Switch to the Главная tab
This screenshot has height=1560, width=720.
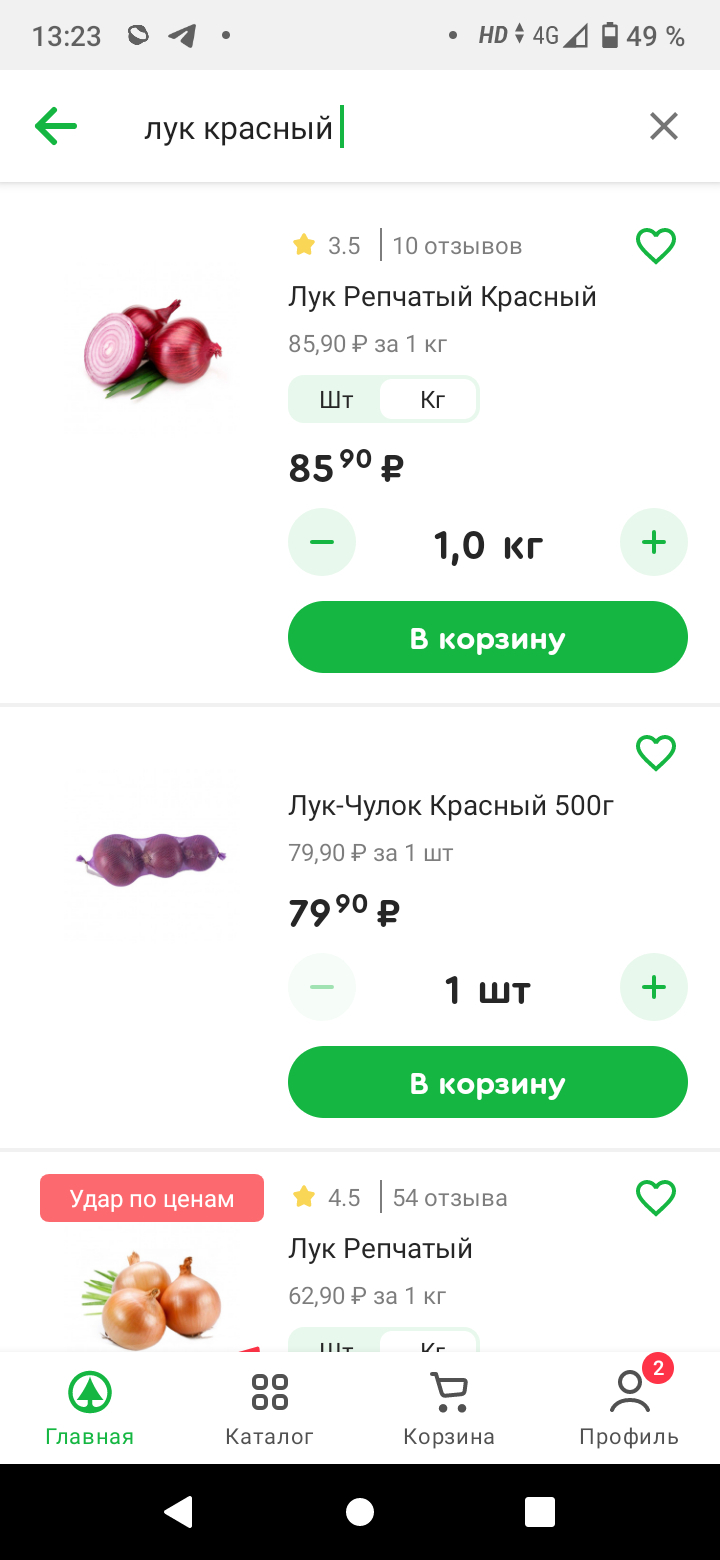pyautogui.click(x=90, y=1408)
